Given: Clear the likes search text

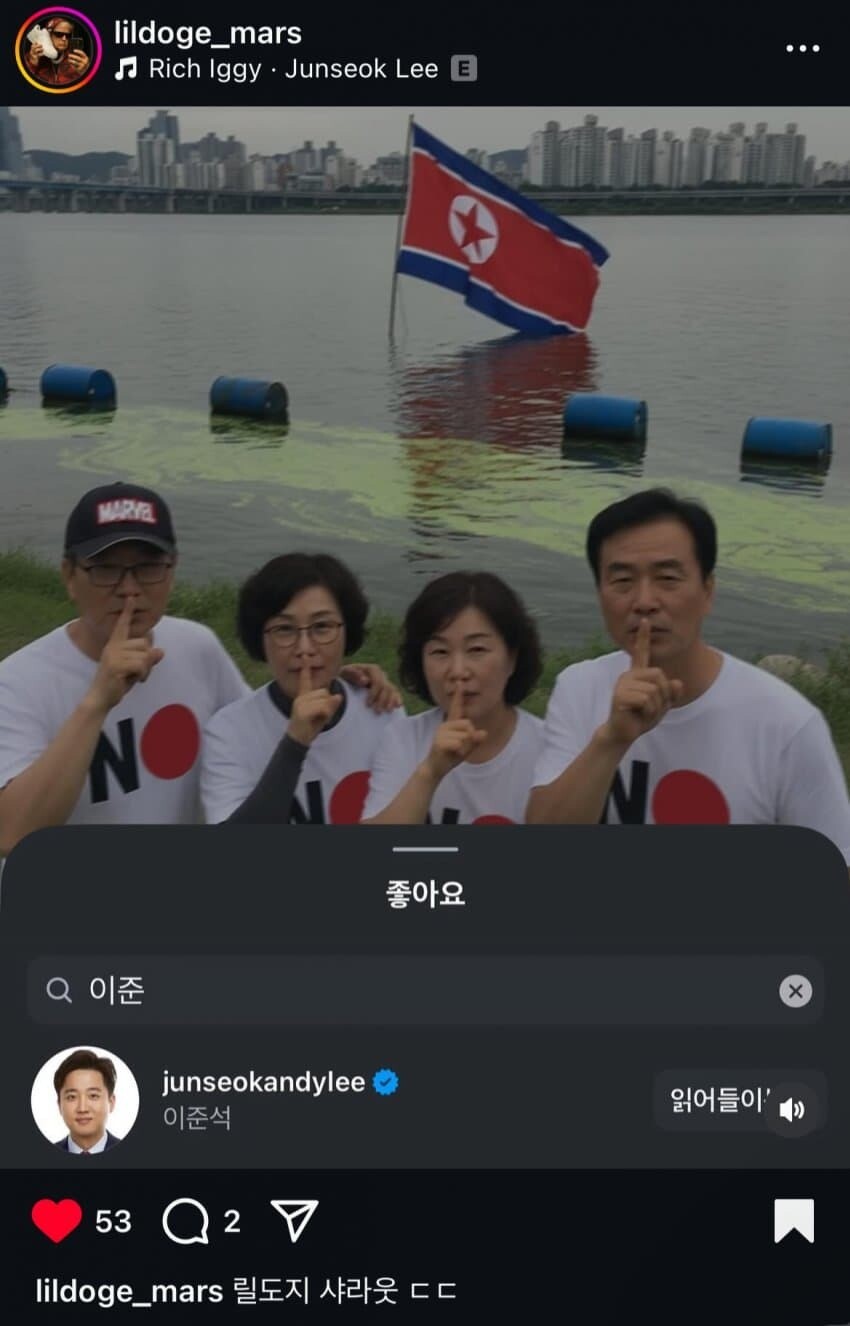Looking at the screenshot, I should click(x=795, y=991).
